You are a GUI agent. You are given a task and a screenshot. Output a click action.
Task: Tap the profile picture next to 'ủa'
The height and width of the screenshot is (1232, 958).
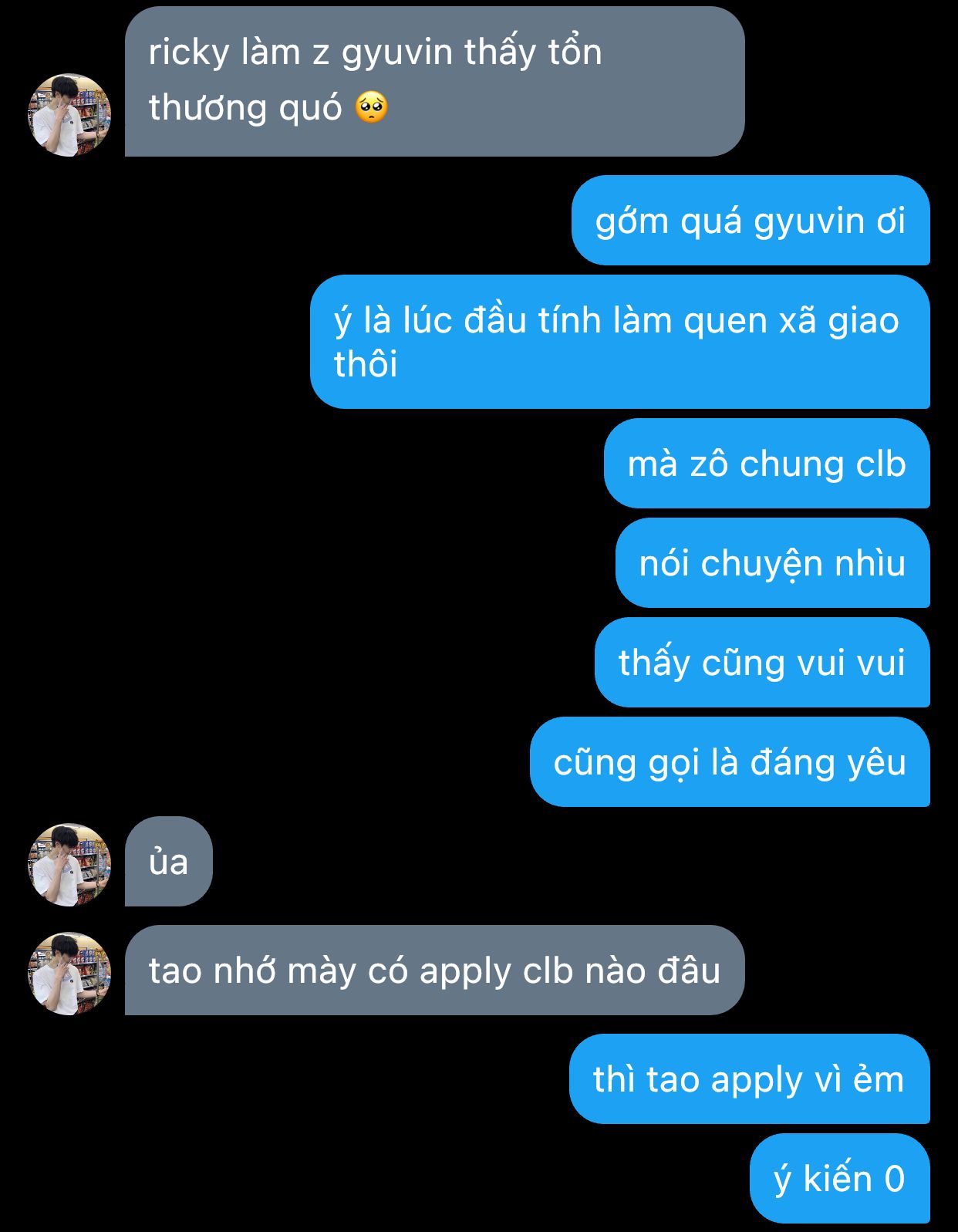pyautogui.click(x=69, y=864)
